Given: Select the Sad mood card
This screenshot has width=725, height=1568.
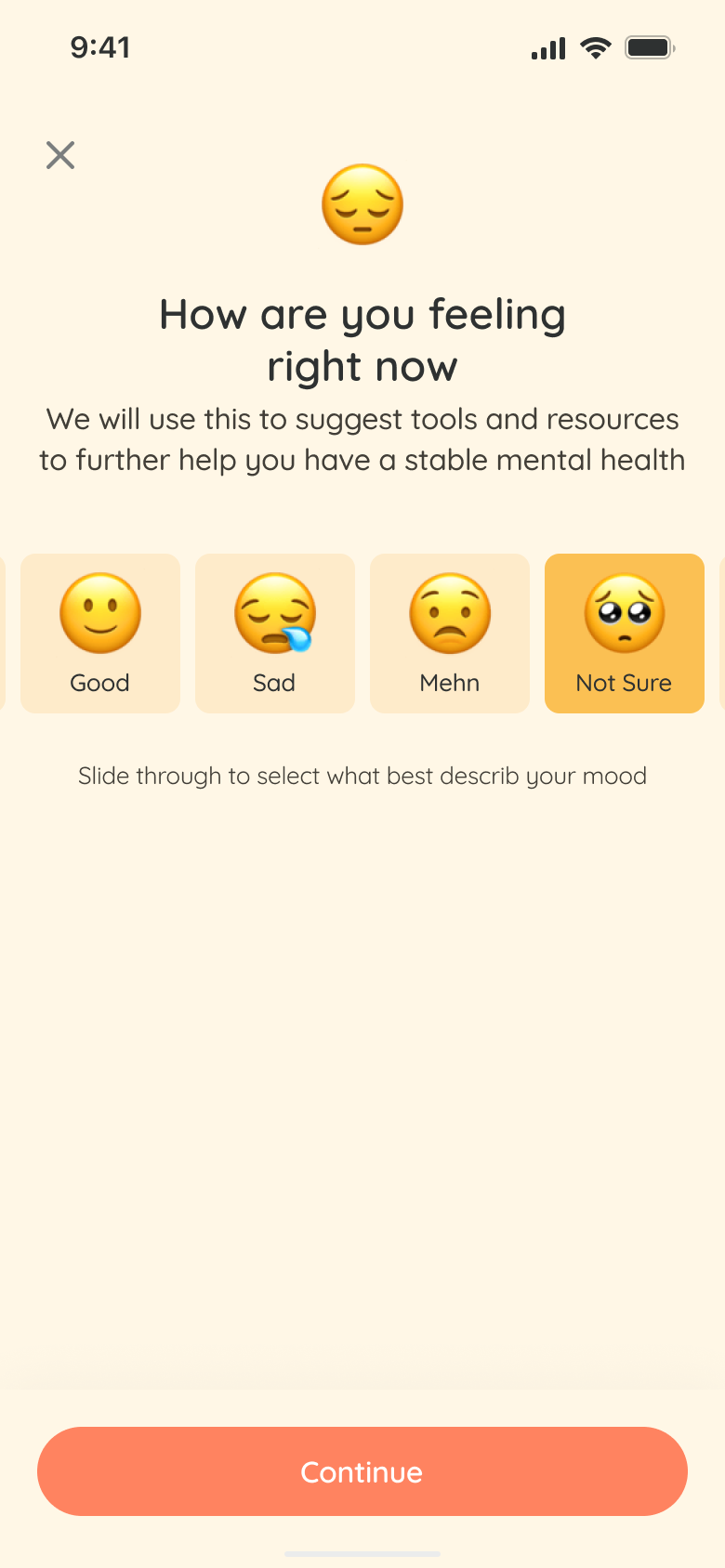Looking at the screenshot, I should (274, 634).
